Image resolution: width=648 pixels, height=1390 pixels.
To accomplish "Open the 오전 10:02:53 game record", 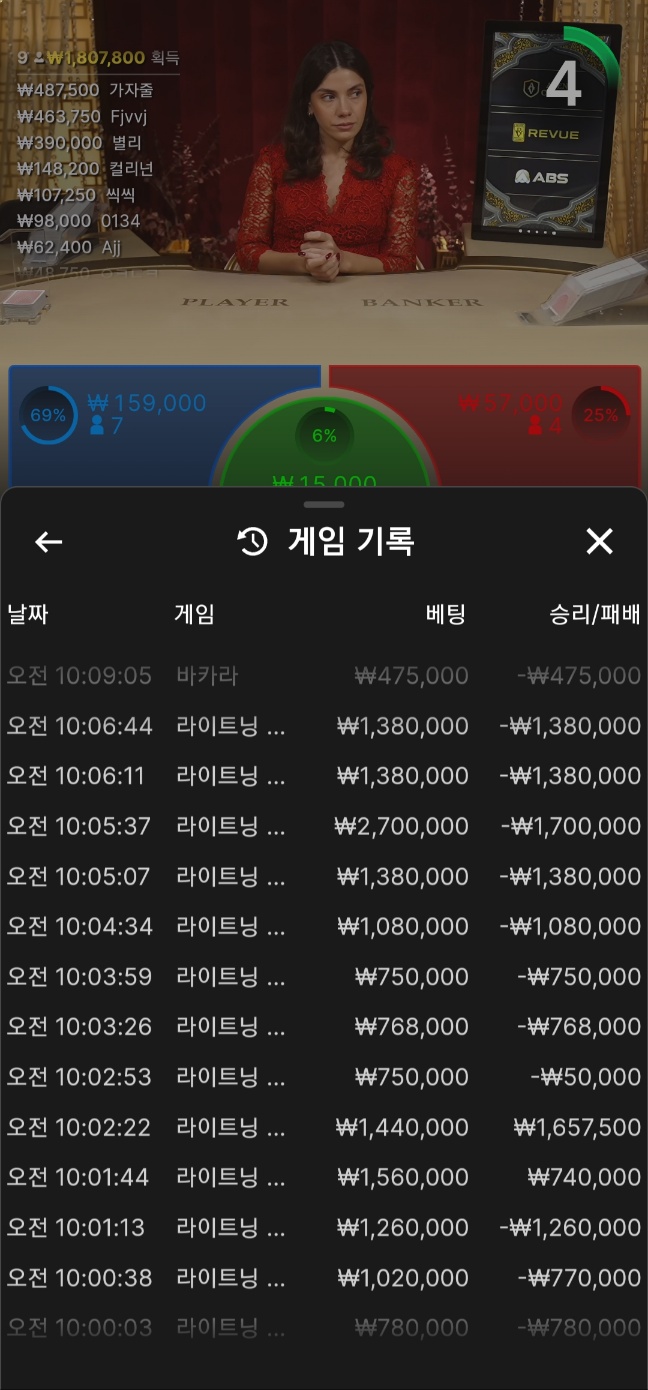I will point(323,1077).
